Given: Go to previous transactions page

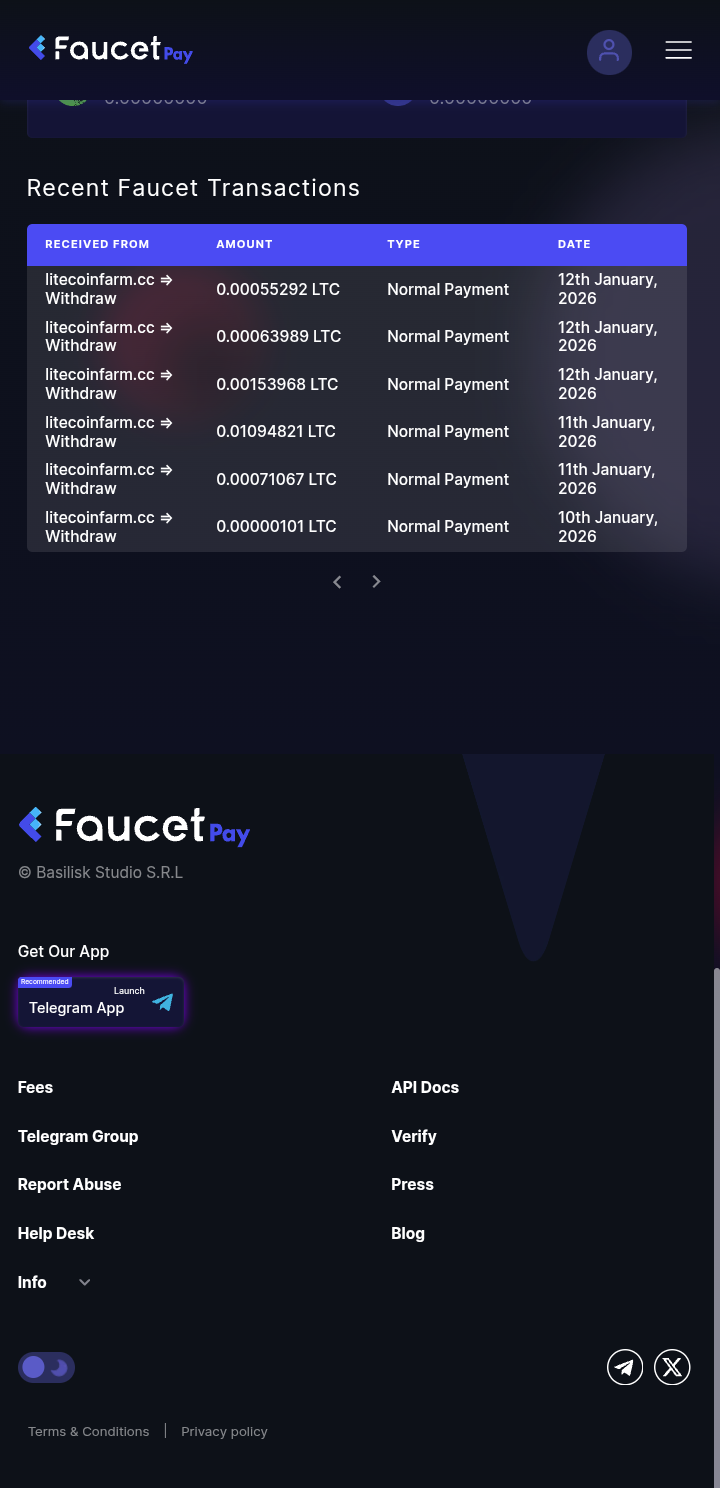Looking at the screenshot, I should click(337, 582).
